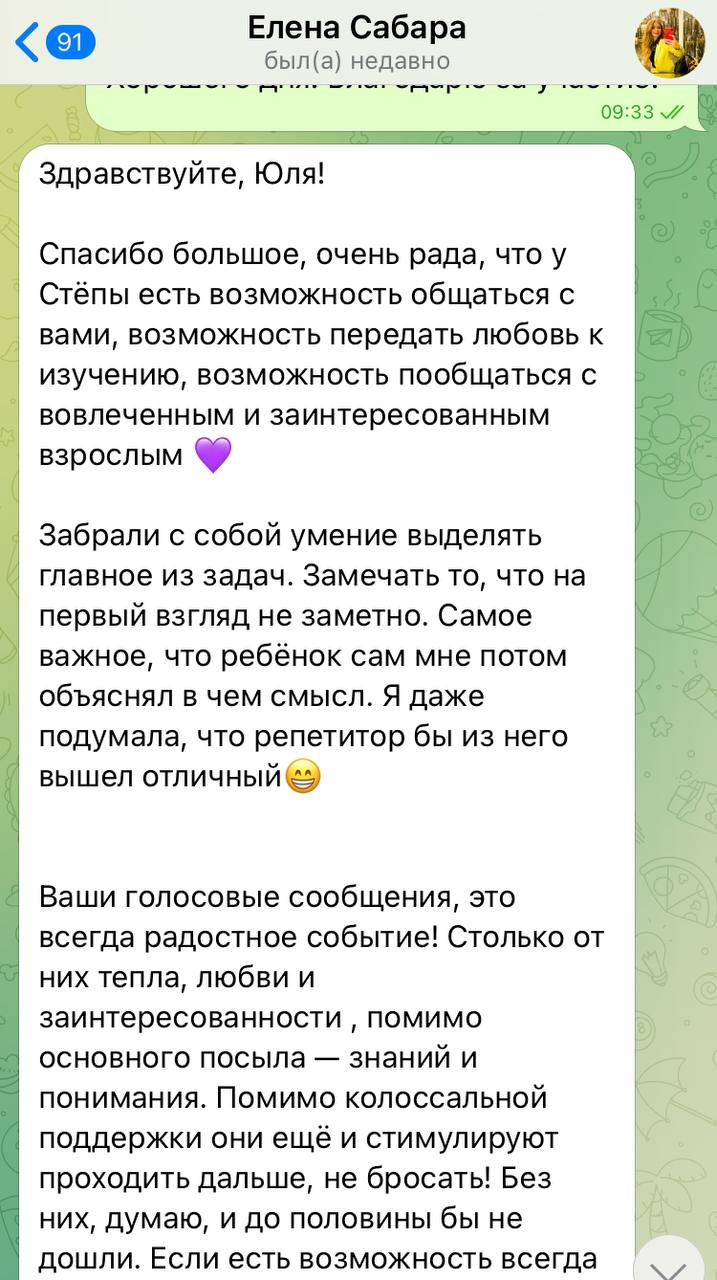Image resolution: width=717 pixels, height=1280 pixels.
Task: Jump to the latest message in the chat
Action: pyautogui.click(x=670, y=1262)
